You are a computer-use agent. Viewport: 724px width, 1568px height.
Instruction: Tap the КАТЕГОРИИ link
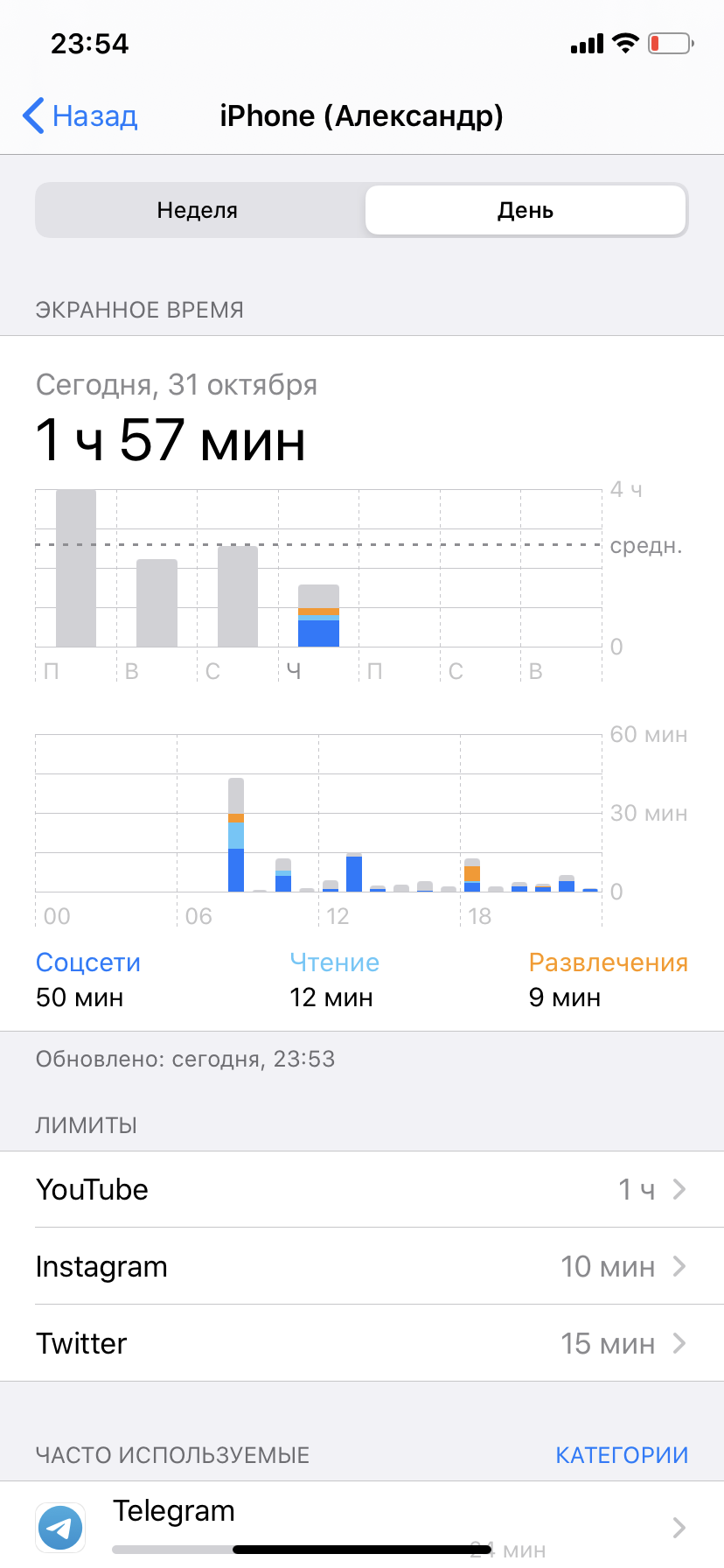[x=622, y=1454]
